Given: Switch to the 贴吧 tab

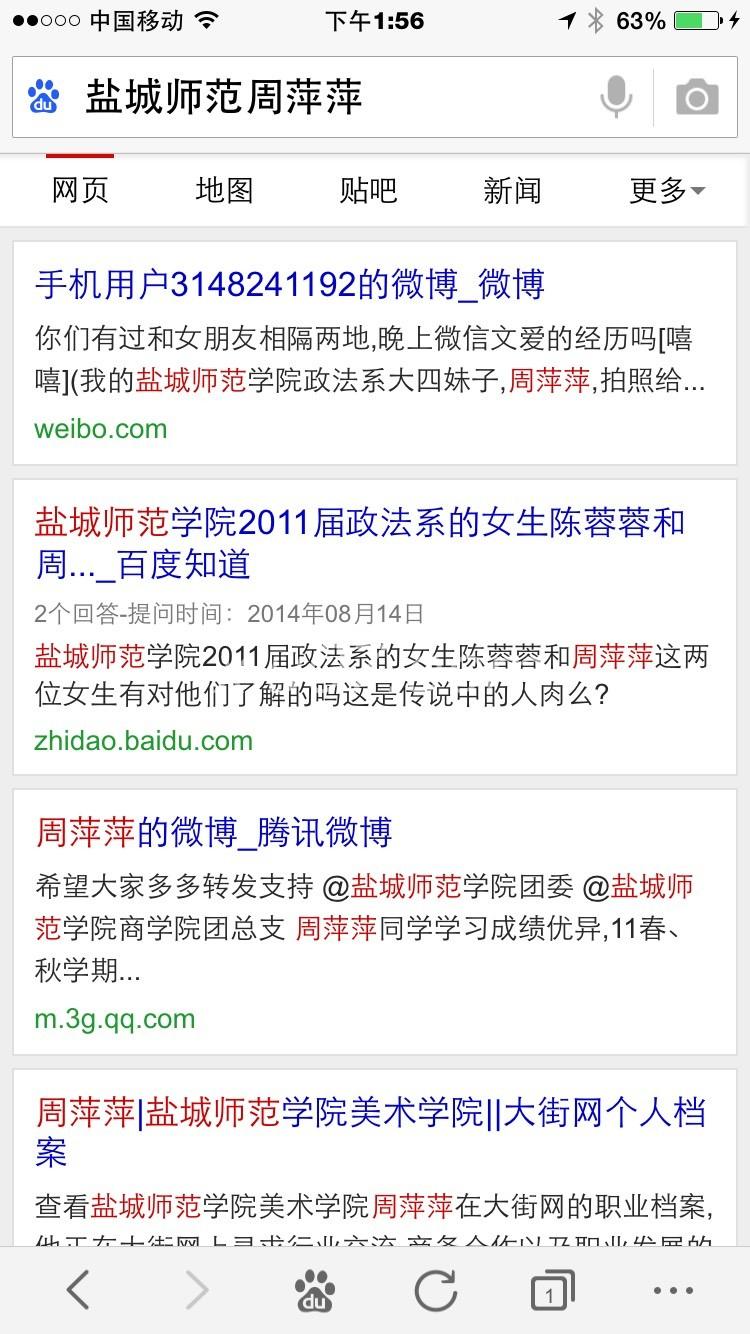Looking at the screenshot, I should (368, 190).
